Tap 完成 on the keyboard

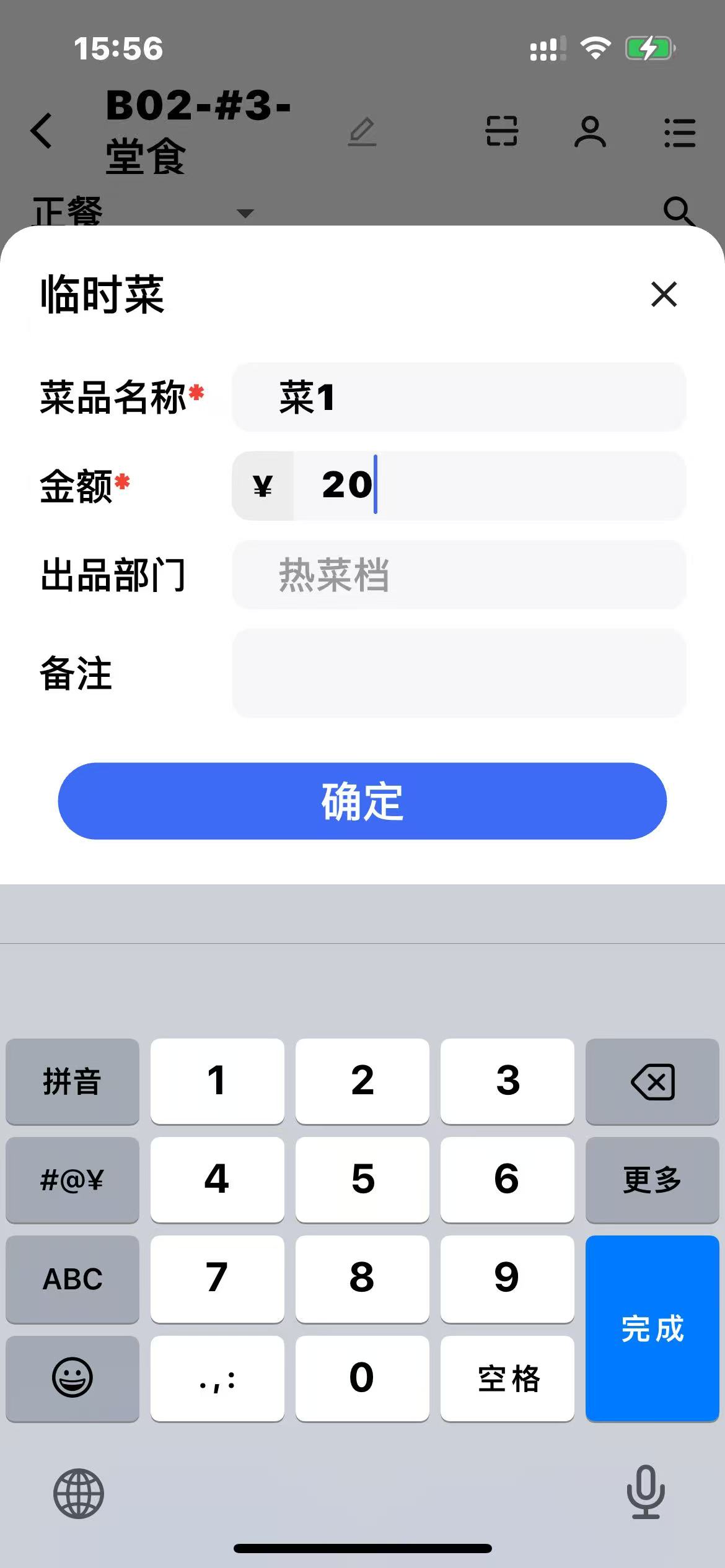652,1328
